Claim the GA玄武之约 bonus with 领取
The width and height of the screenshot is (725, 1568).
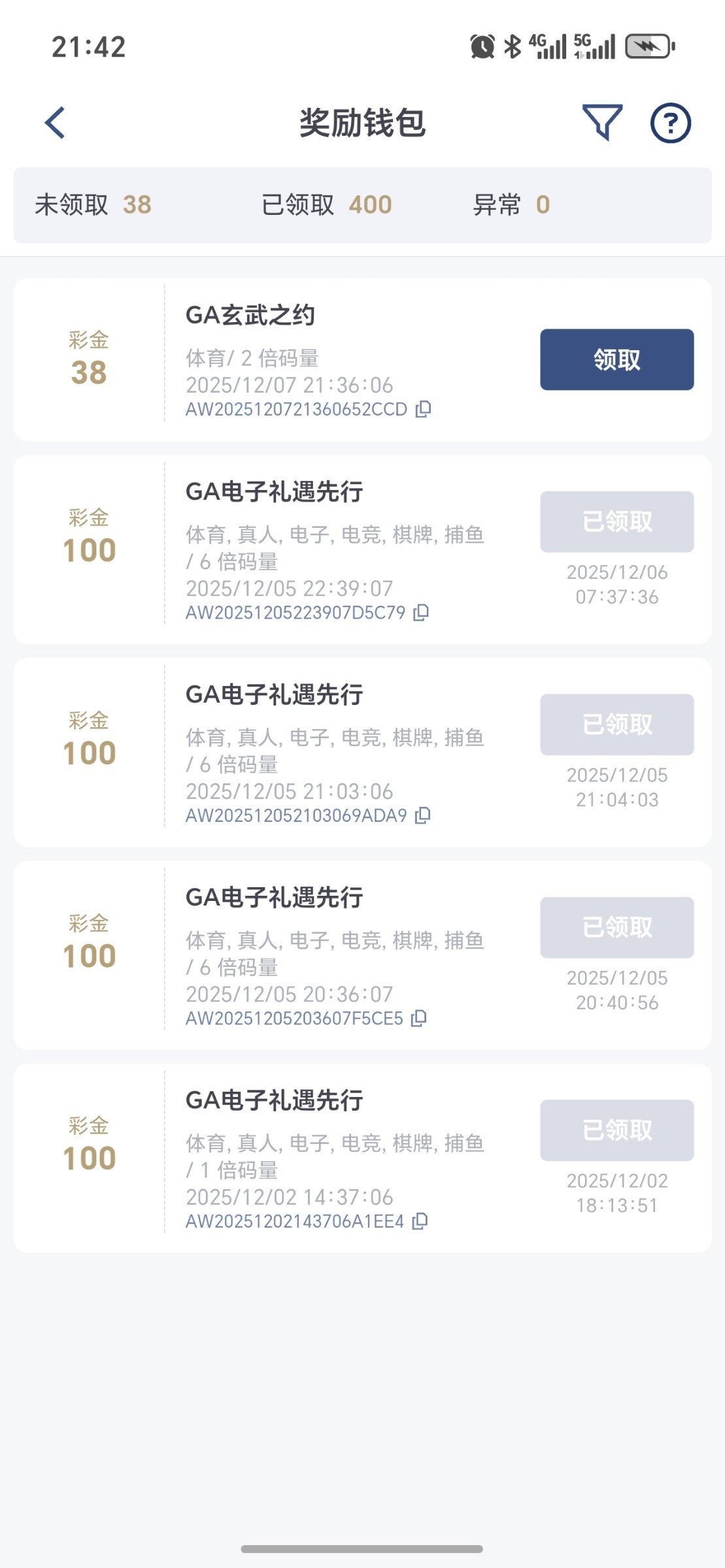[616, 359]
